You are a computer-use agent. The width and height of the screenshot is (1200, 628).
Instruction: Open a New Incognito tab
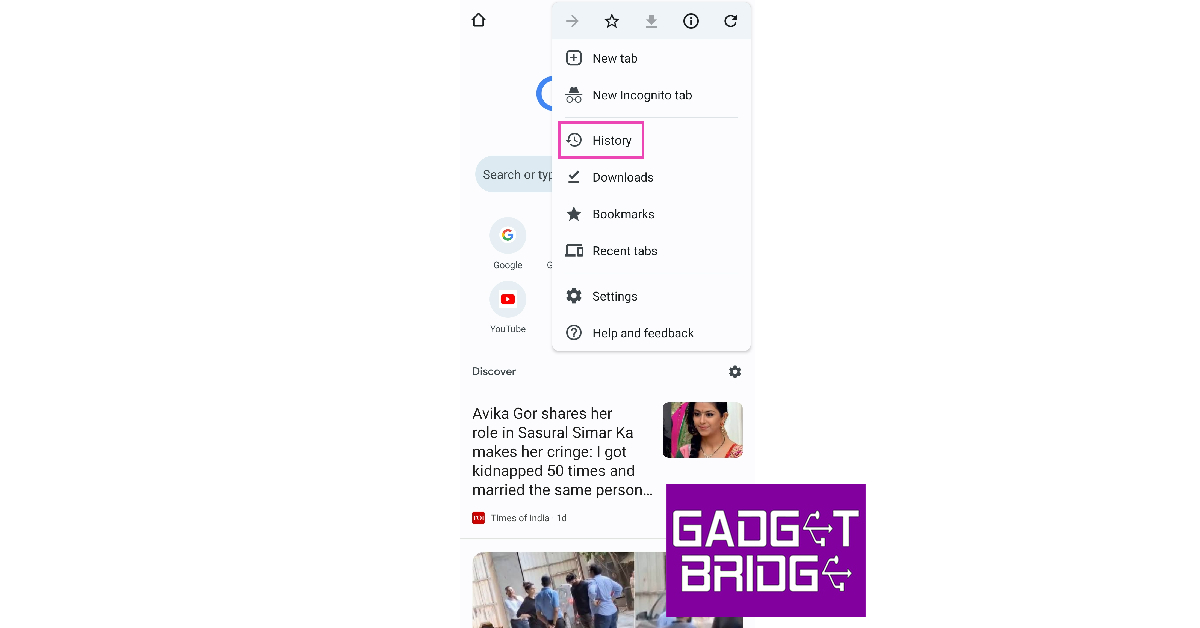tap(641, 95)
